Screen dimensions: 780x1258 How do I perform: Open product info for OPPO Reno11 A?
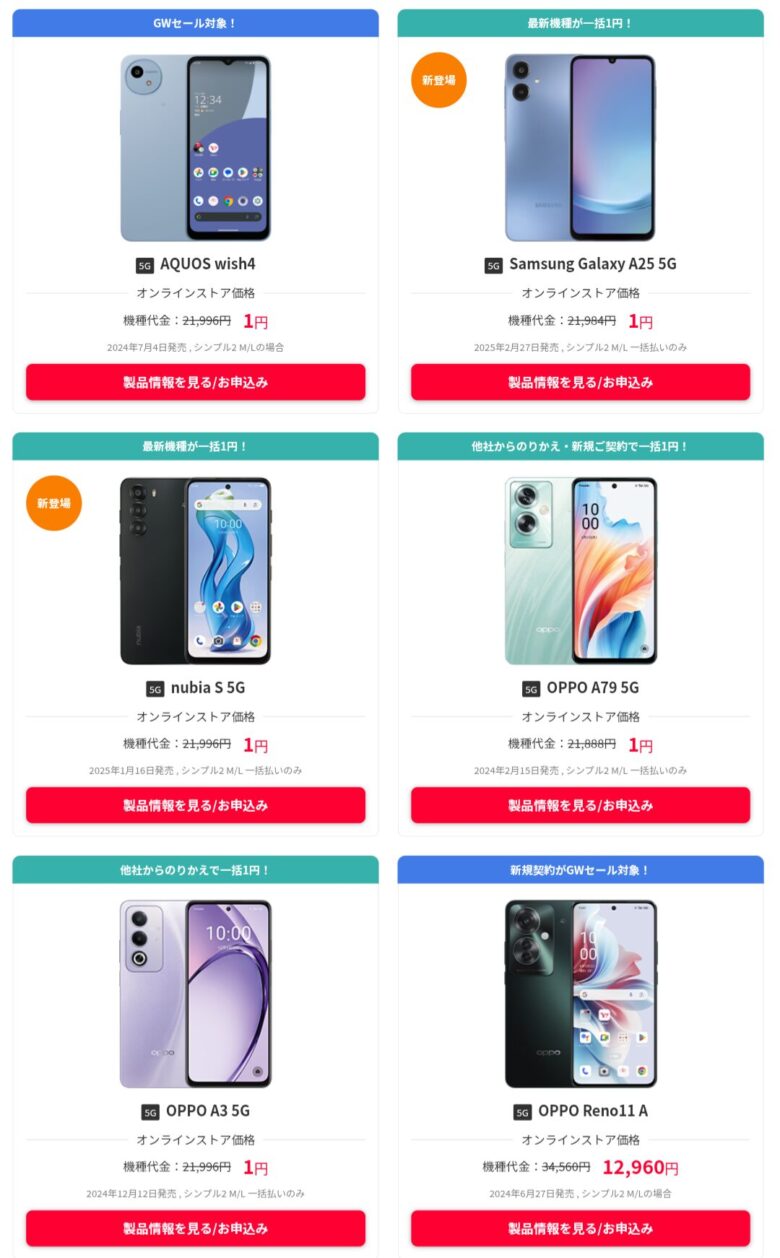point(580,1228)
